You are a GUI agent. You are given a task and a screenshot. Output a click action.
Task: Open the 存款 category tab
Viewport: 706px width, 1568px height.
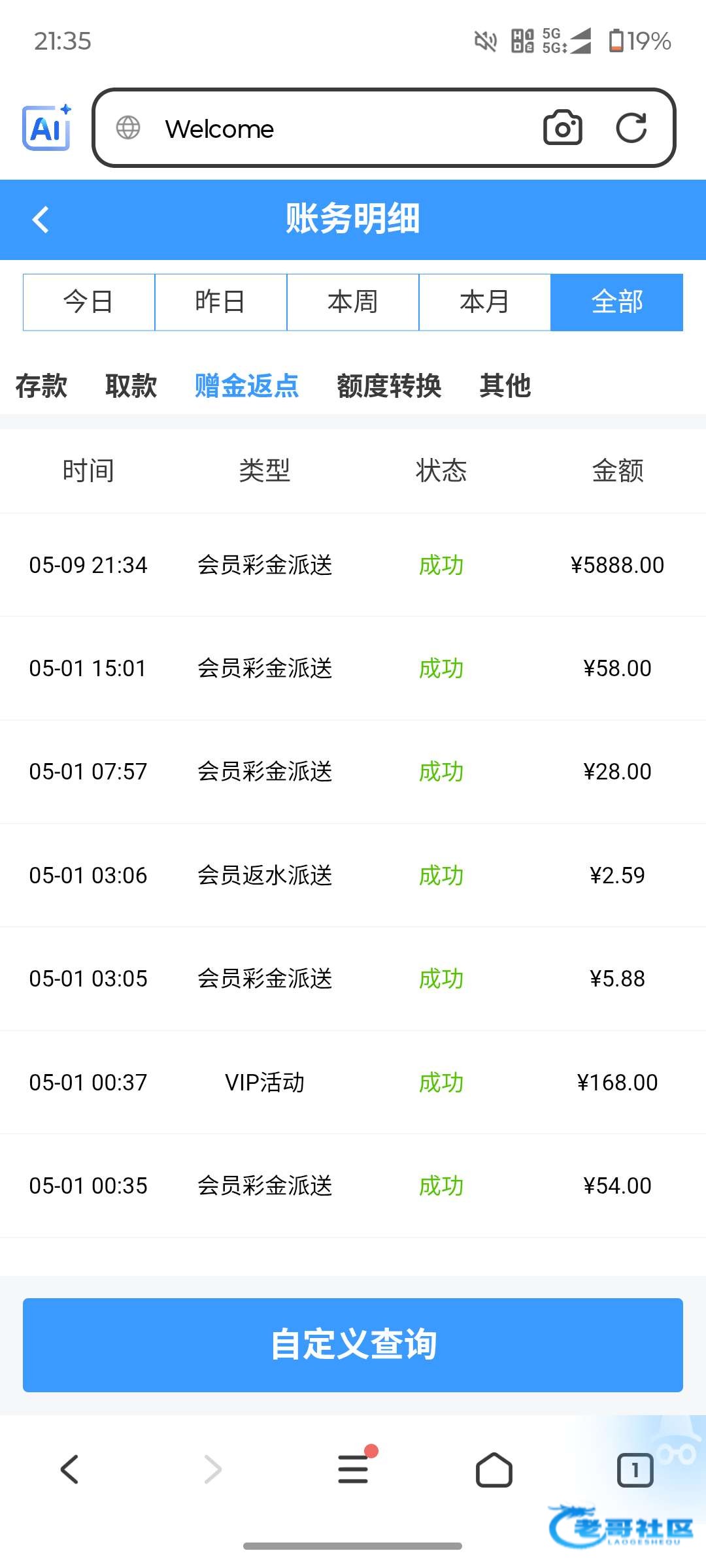[41, 385]
